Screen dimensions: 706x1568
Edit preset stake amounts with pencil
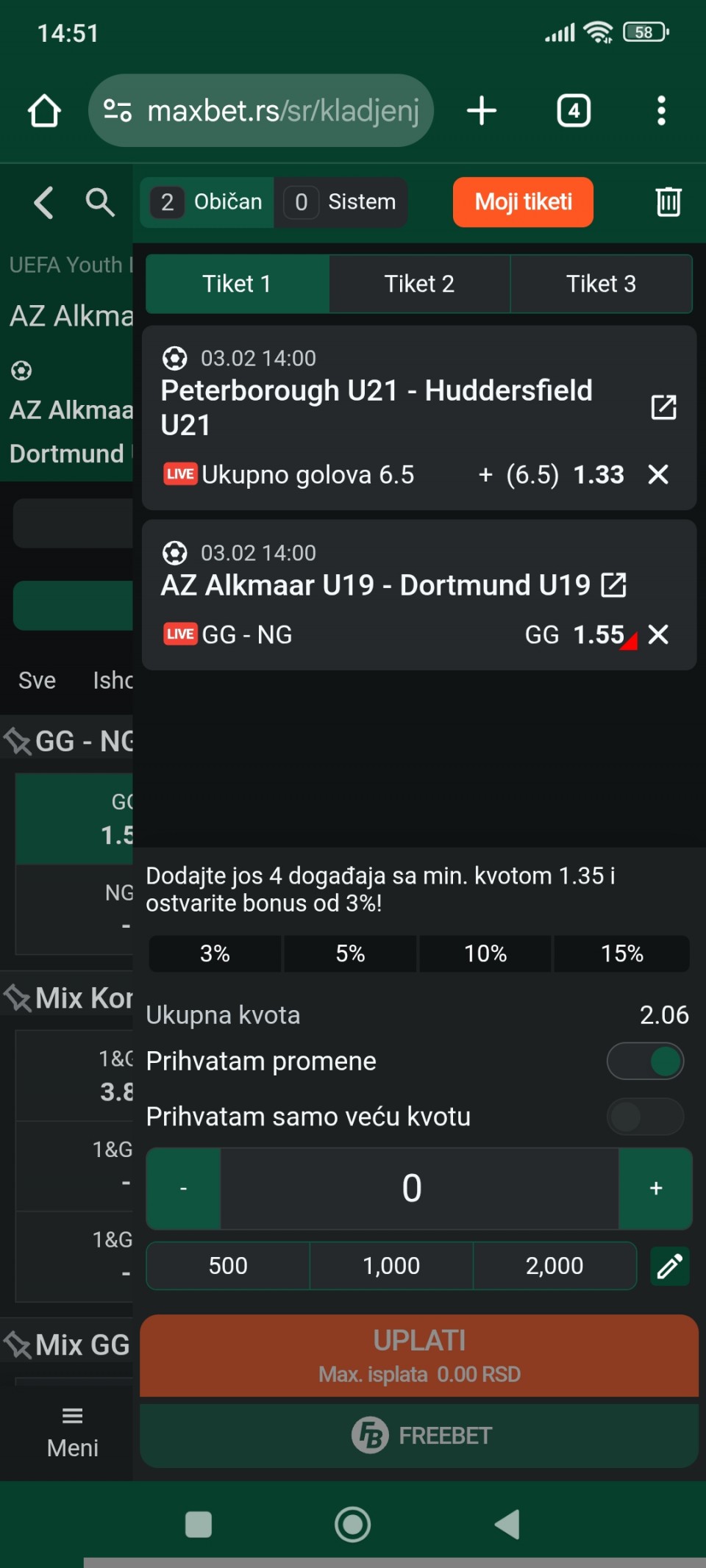669,1266
